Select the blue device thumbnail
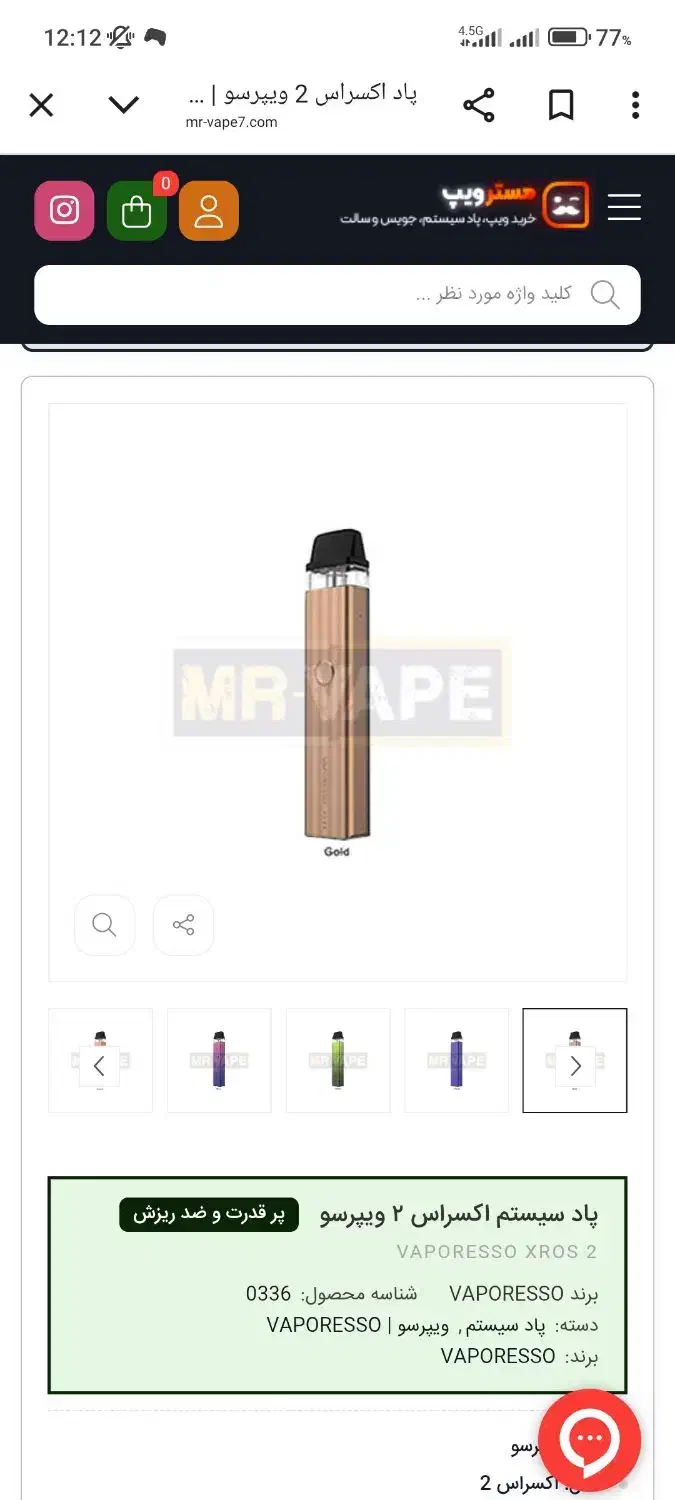Screen dimensions: 675x1500 click(456, 1060)
